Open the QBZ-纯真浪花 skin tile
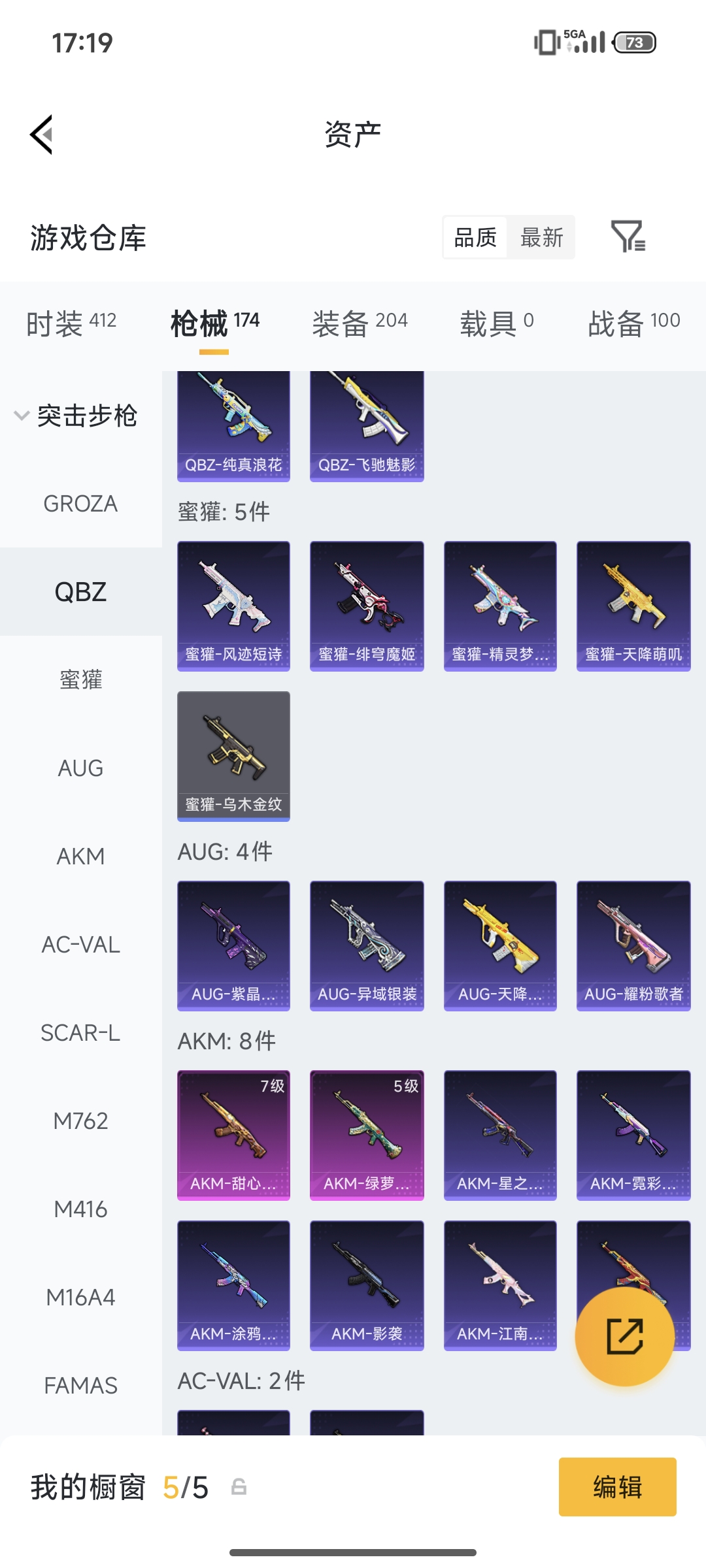Screen dimensions: 706x1568 pos(233,426)
